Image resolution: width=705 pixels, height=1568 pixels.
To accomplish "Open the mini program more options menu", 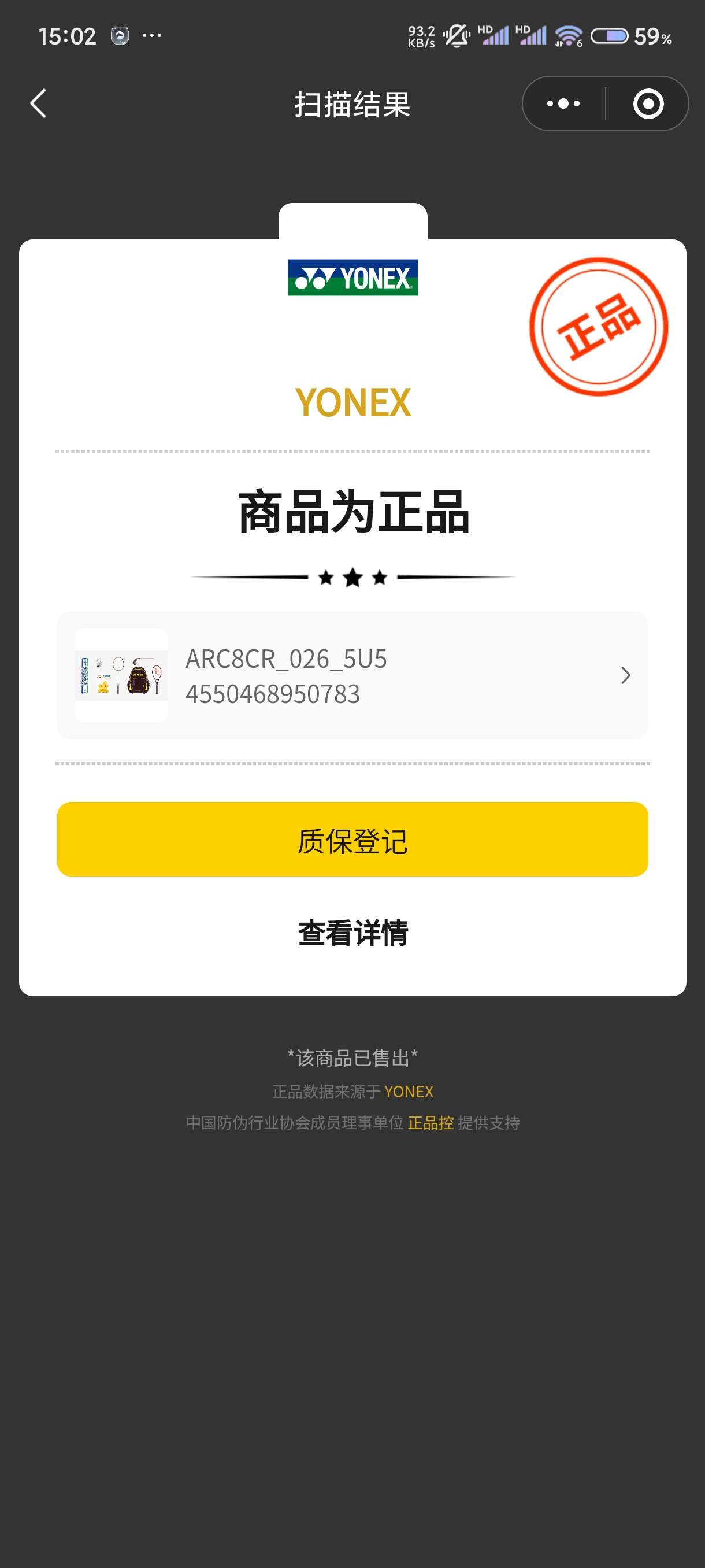I will (563, 103).
